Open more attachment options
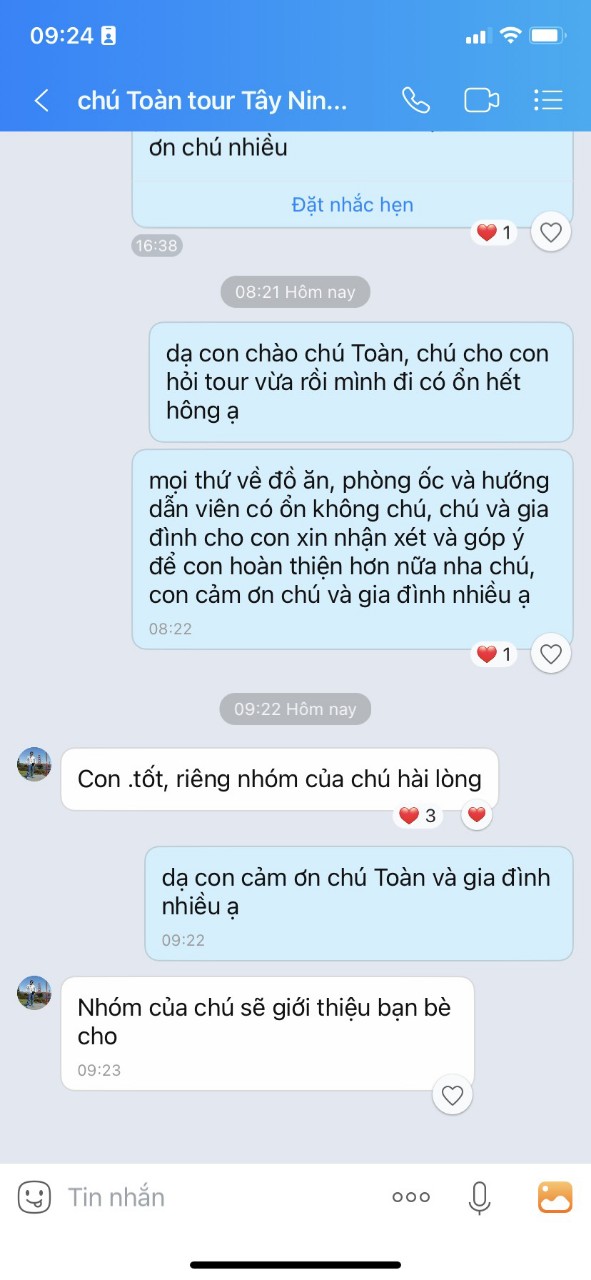Image resolution: width=591 pixels, height=1280 pixels. [x=411, y=1196]
